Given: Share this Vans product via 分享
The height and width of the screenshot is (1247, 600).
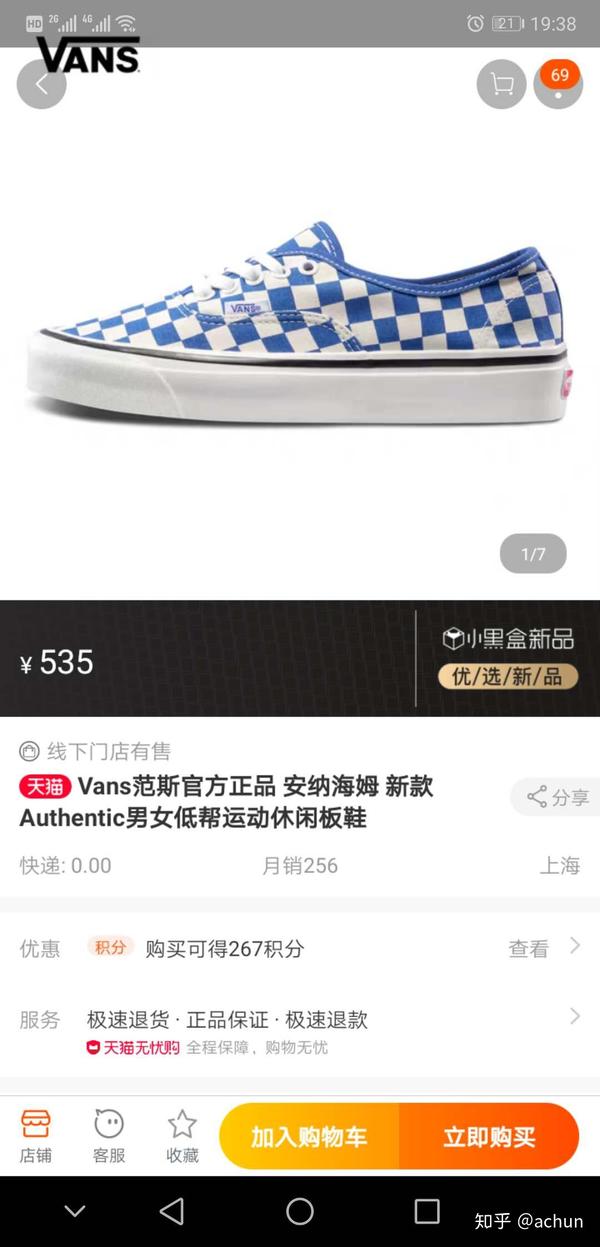Looking at the screenshot, I should coord(558,797).
